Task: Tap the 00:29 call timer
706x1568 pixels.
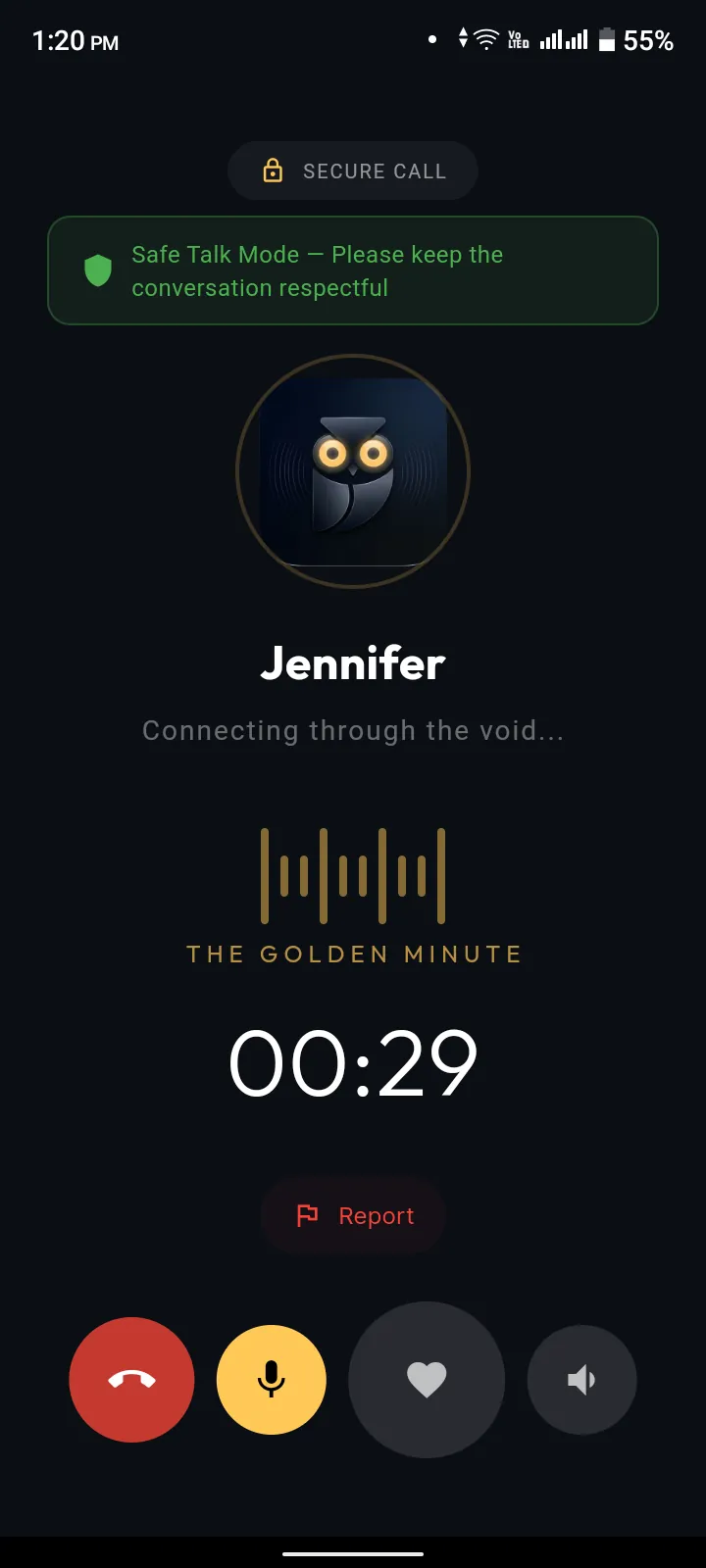Action: click(353, 1061)
